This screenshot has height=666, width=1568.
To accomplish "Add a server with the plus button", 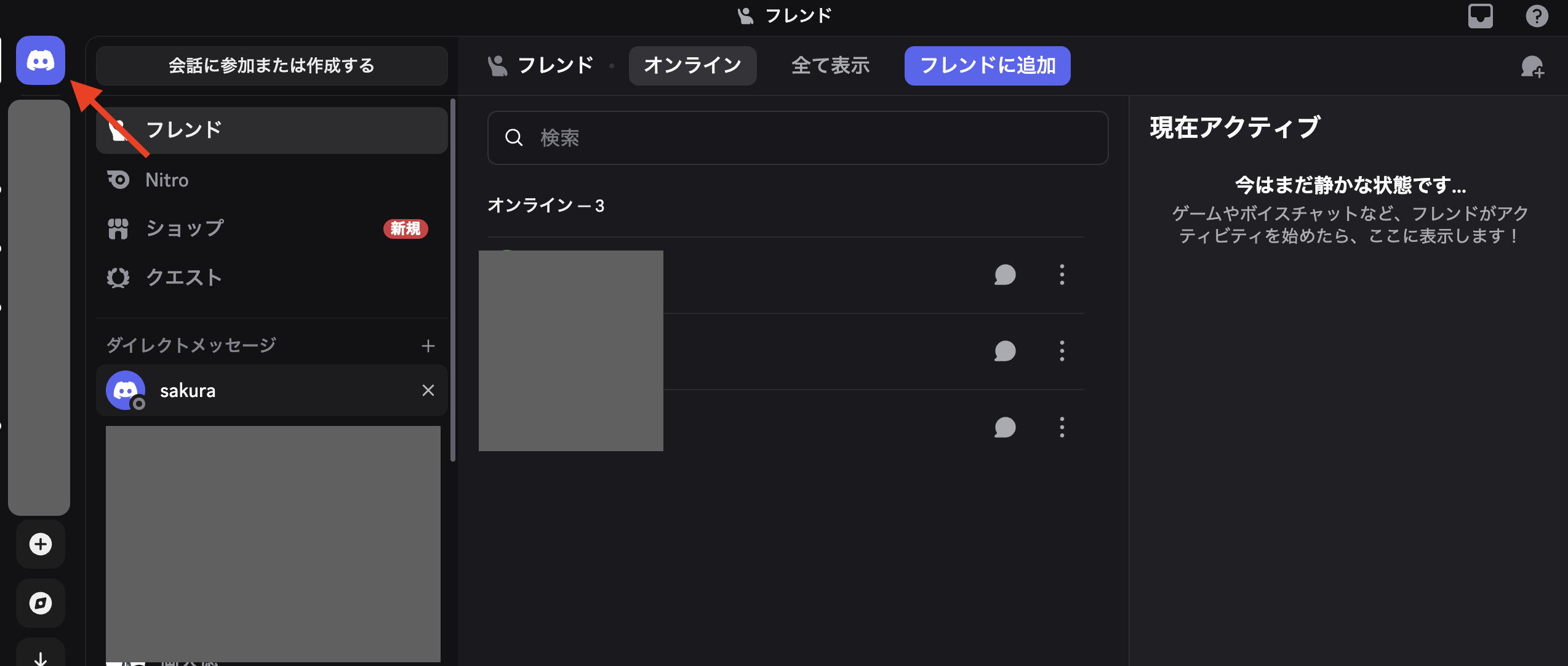I will [41, 544].
